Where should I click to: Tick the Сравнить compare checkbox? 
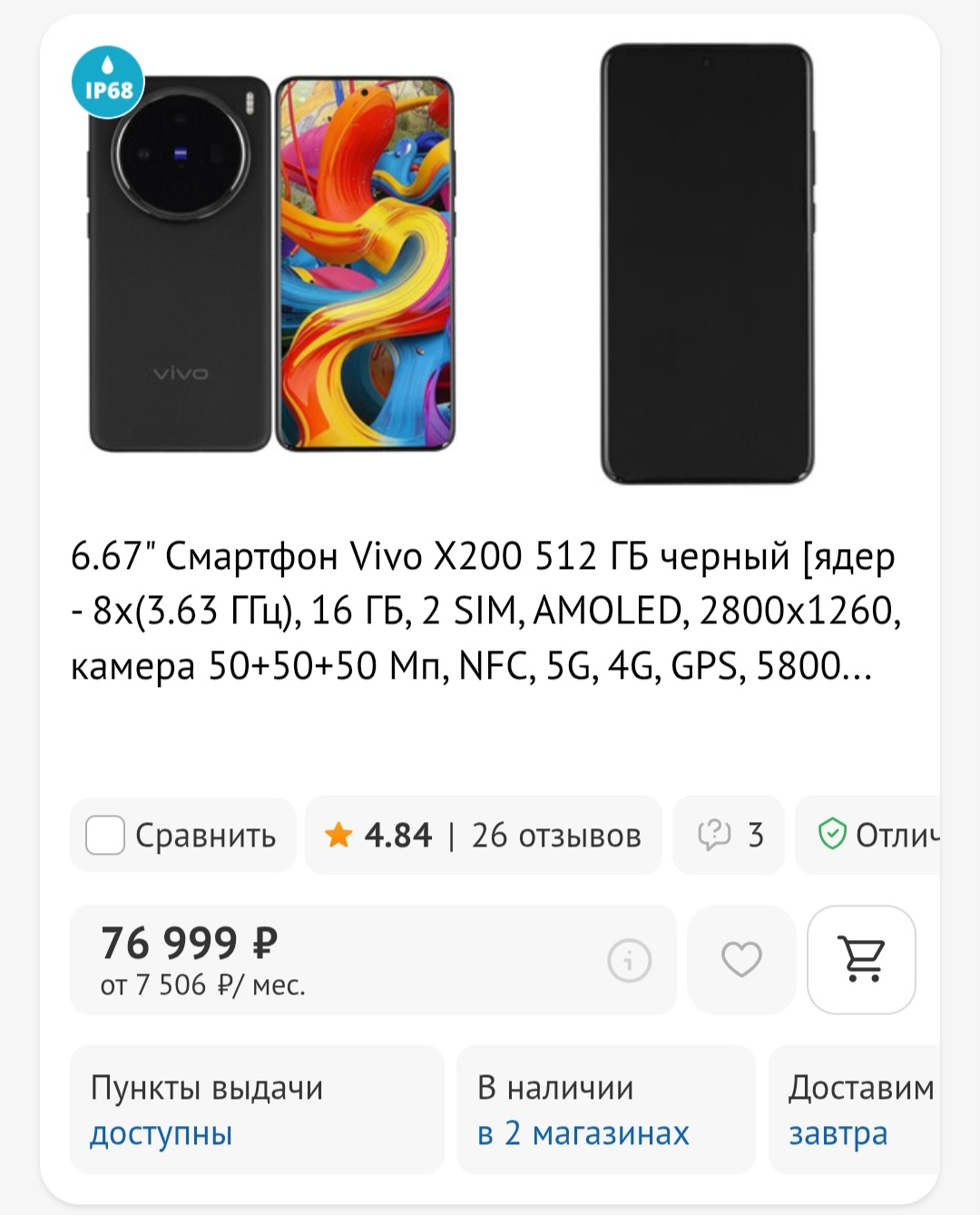105,835
